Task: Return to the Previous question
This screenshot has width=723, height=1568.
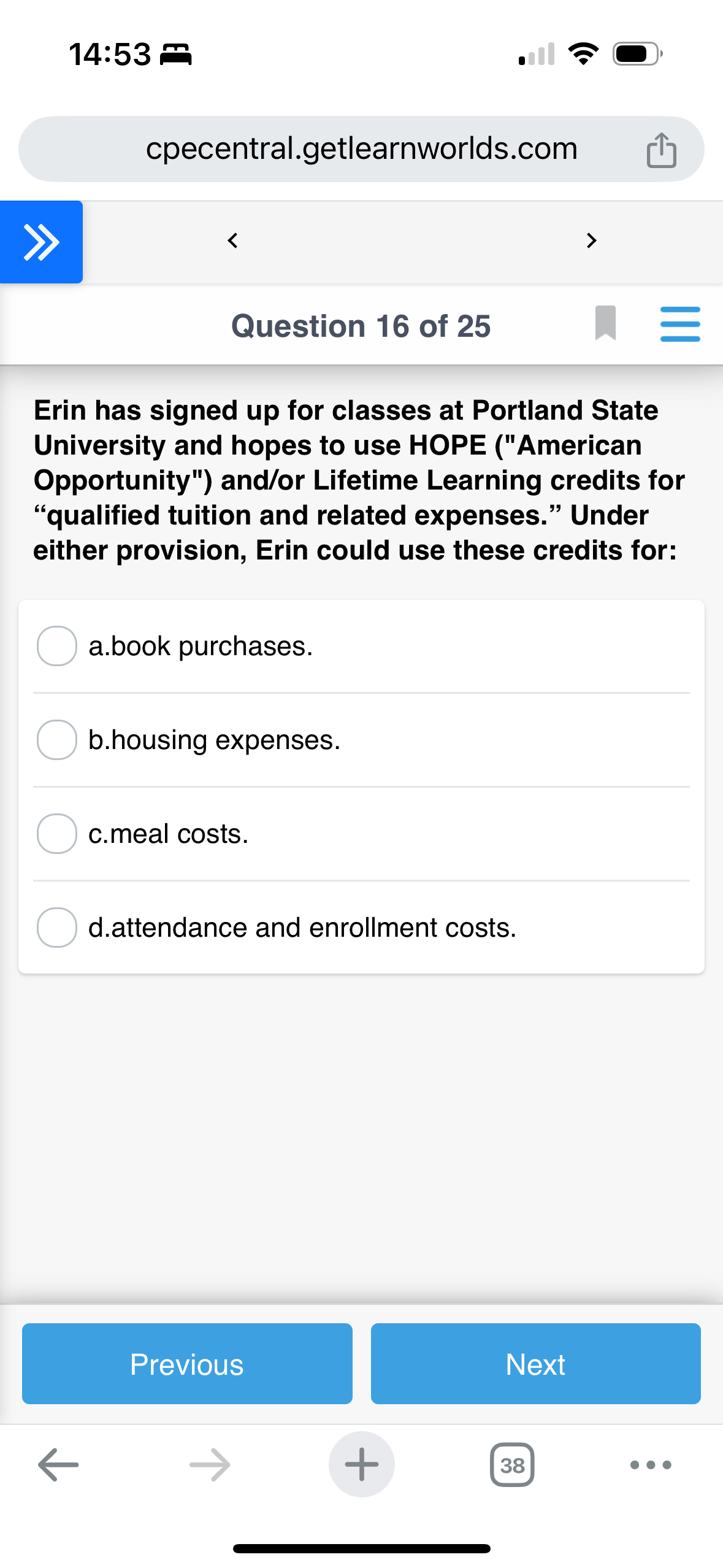Action: [x=187, y=1364]
